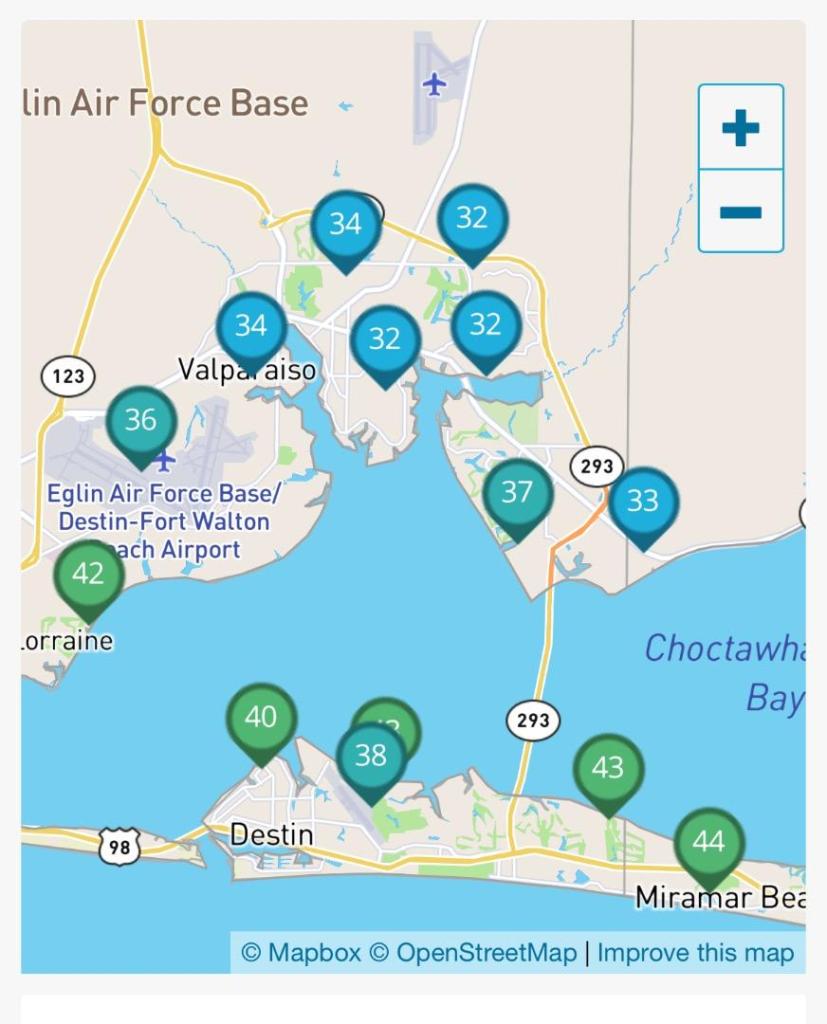Zoom out with the minus button

click(740, 212)
